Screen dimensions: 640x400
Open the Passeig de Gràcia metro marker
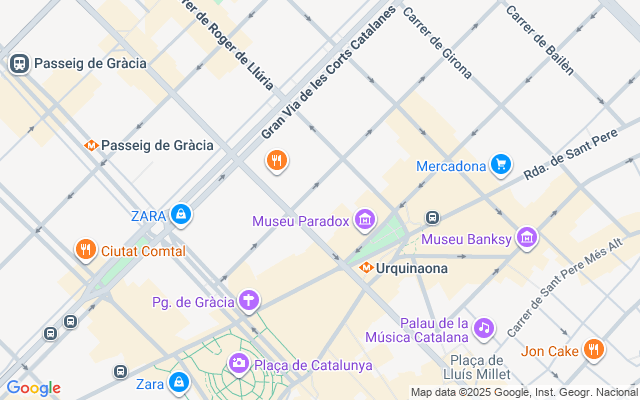91,145
